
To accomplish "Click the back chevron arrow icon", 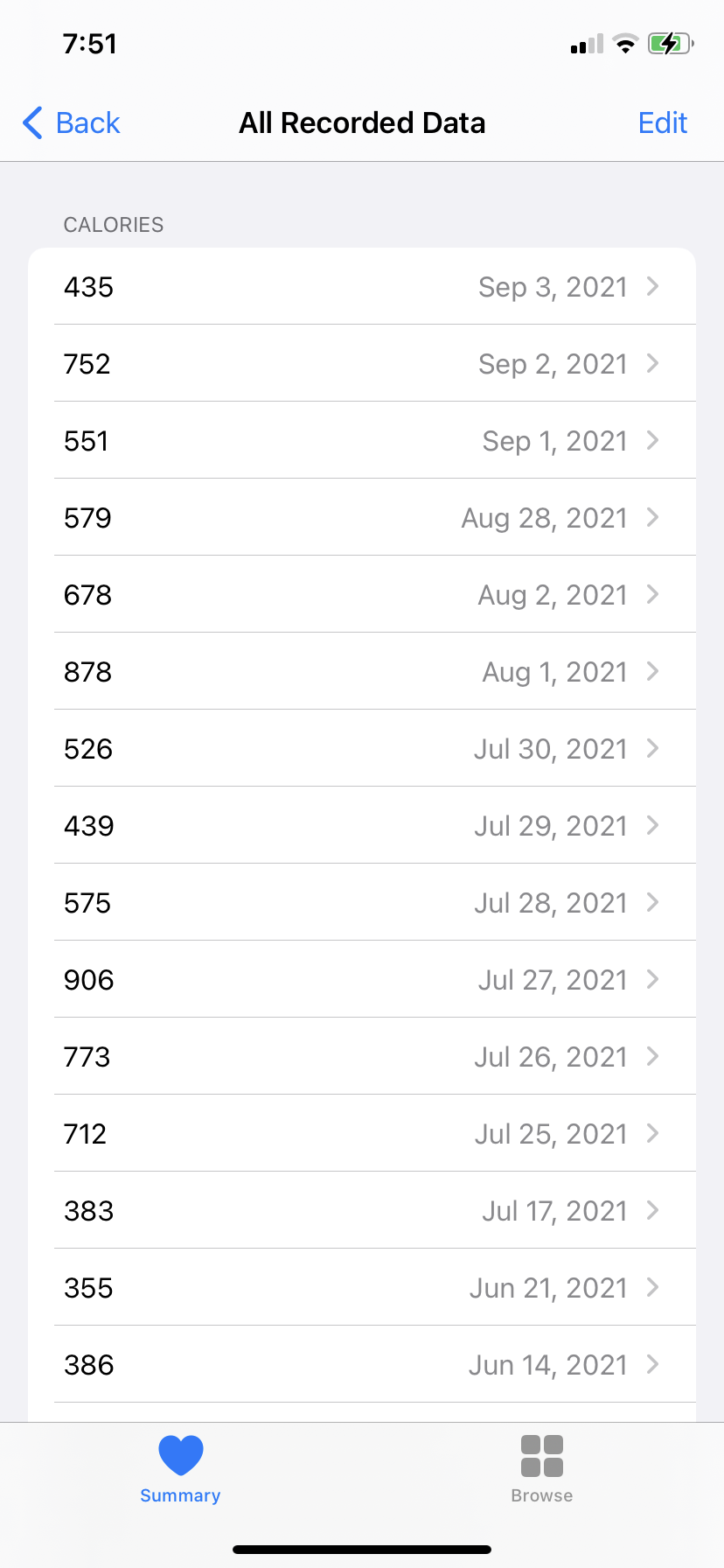I will pyautogui.click(x=31, y=122).
